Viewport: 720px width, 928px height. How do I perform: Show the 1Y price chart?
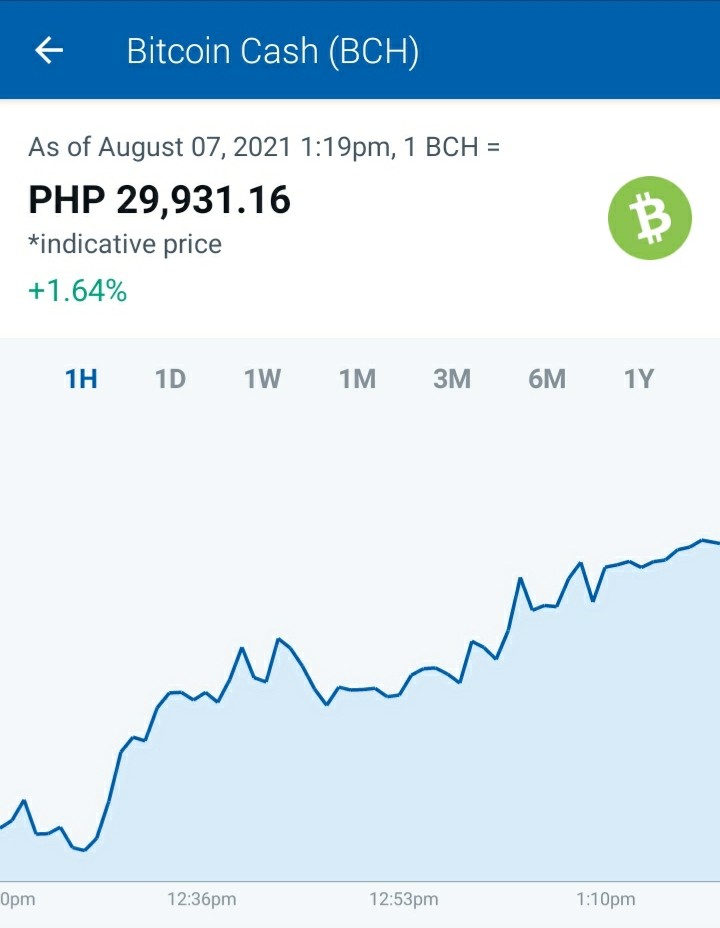coord(639,379)
